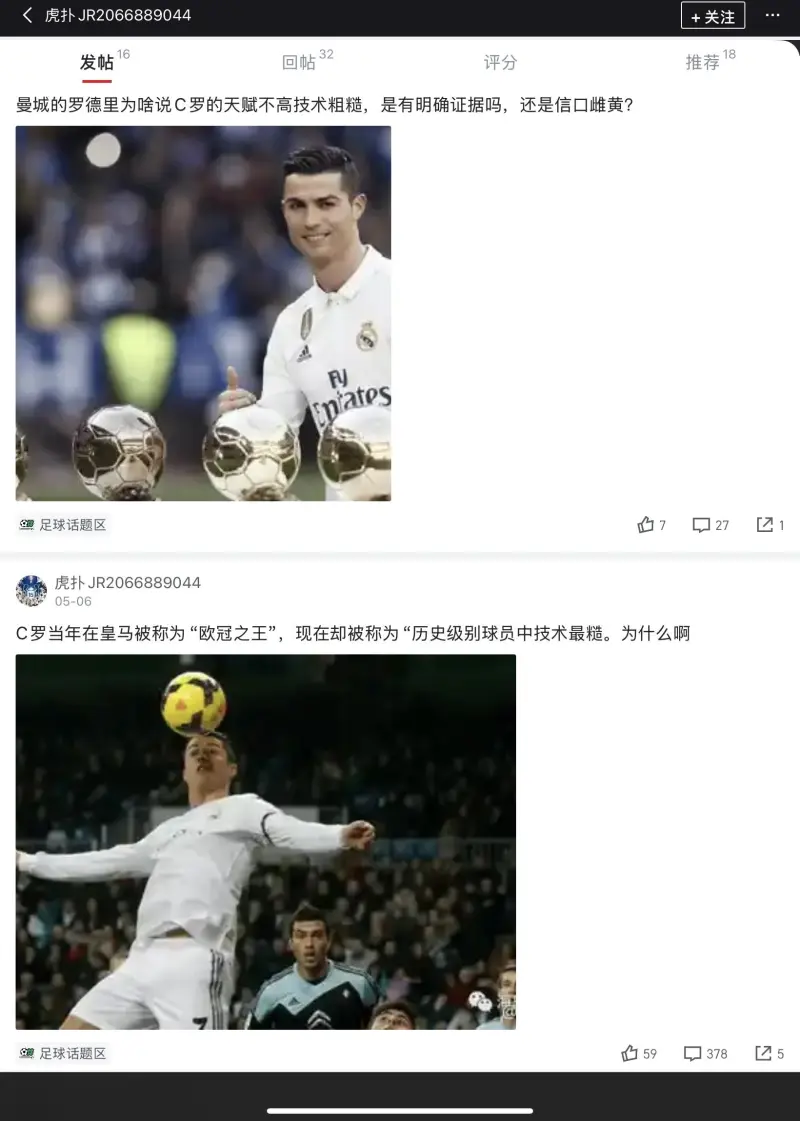Open the 378 comments on second post
Viewport: 800px width, 1121px height.
(704, 1053)
